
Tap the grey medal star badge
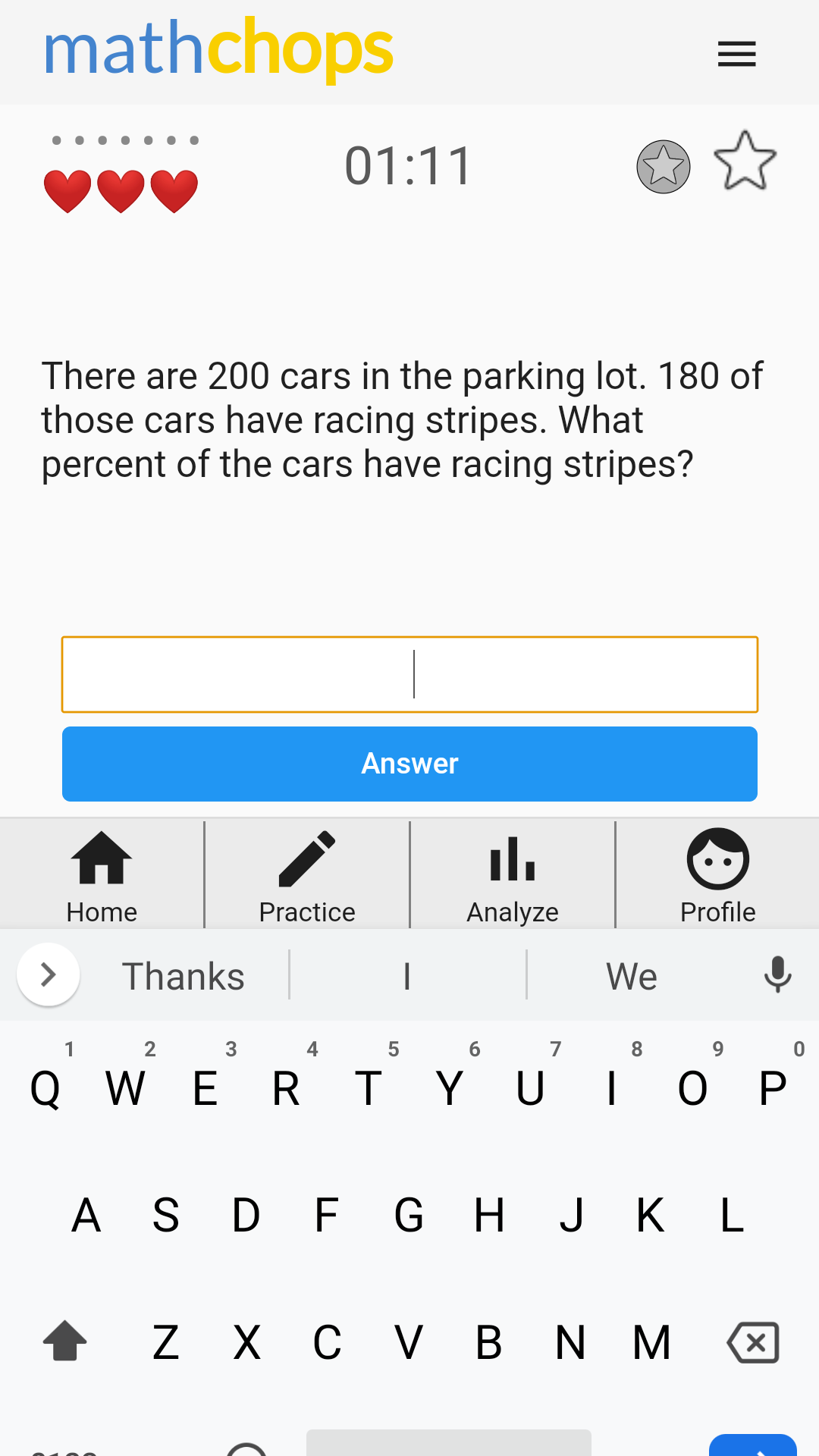click(x=663, y=166)
